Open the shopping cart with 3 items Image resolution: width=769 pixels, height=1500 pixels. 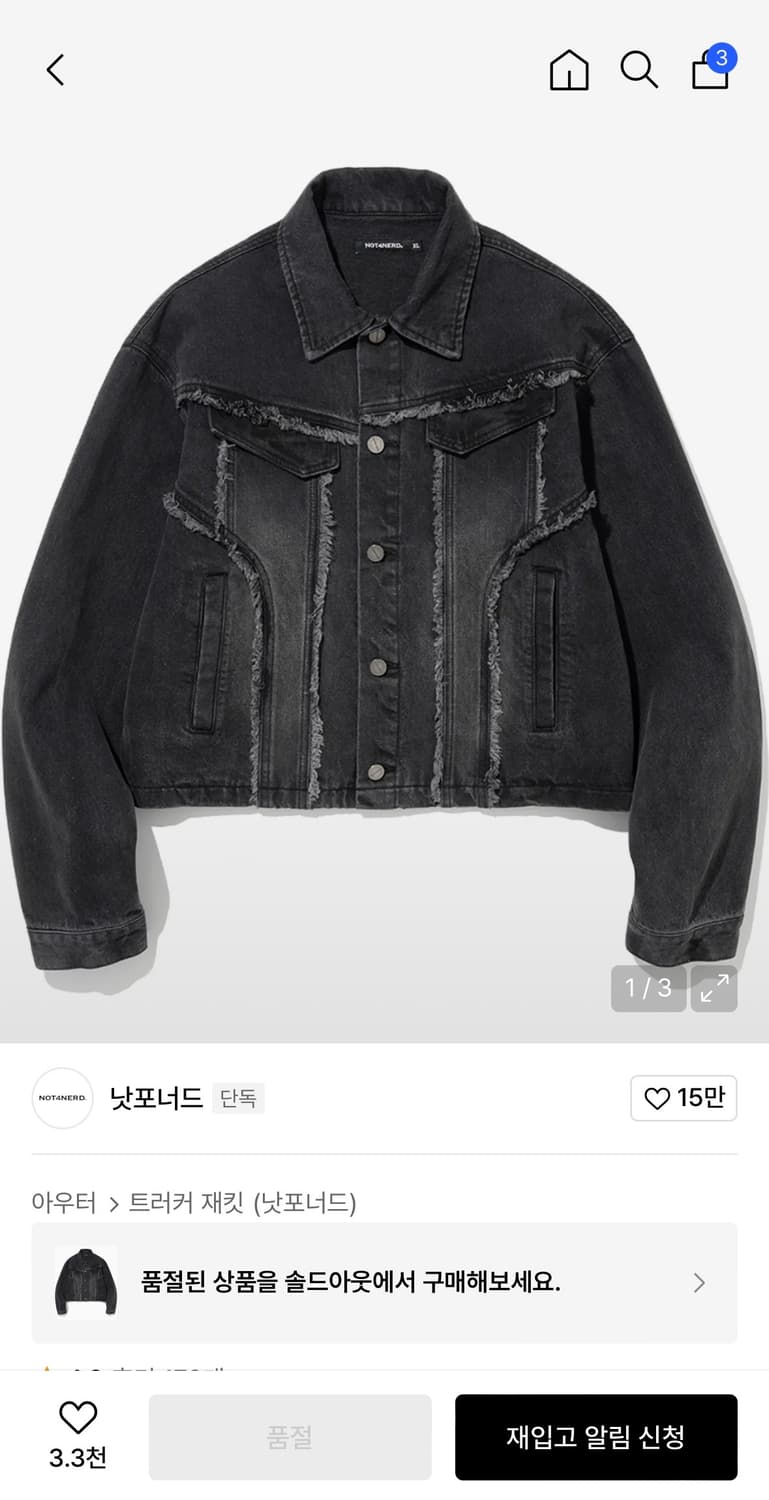710,72
